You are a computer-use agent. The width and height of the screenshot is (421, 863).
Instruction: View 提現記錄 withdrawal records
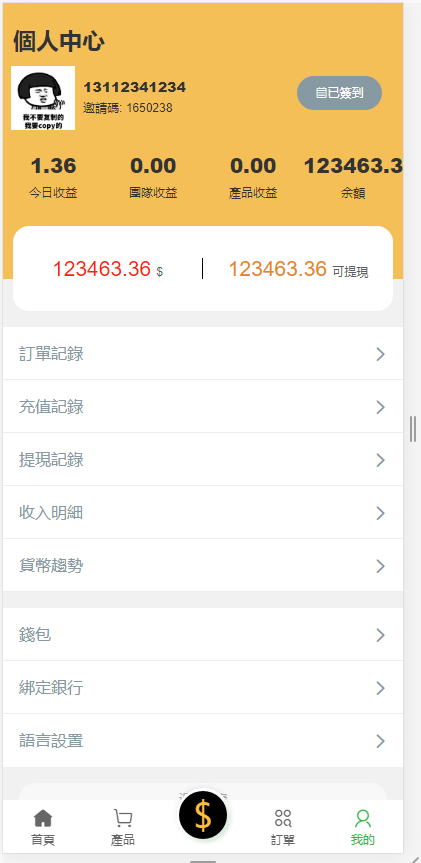pos(203,460)
